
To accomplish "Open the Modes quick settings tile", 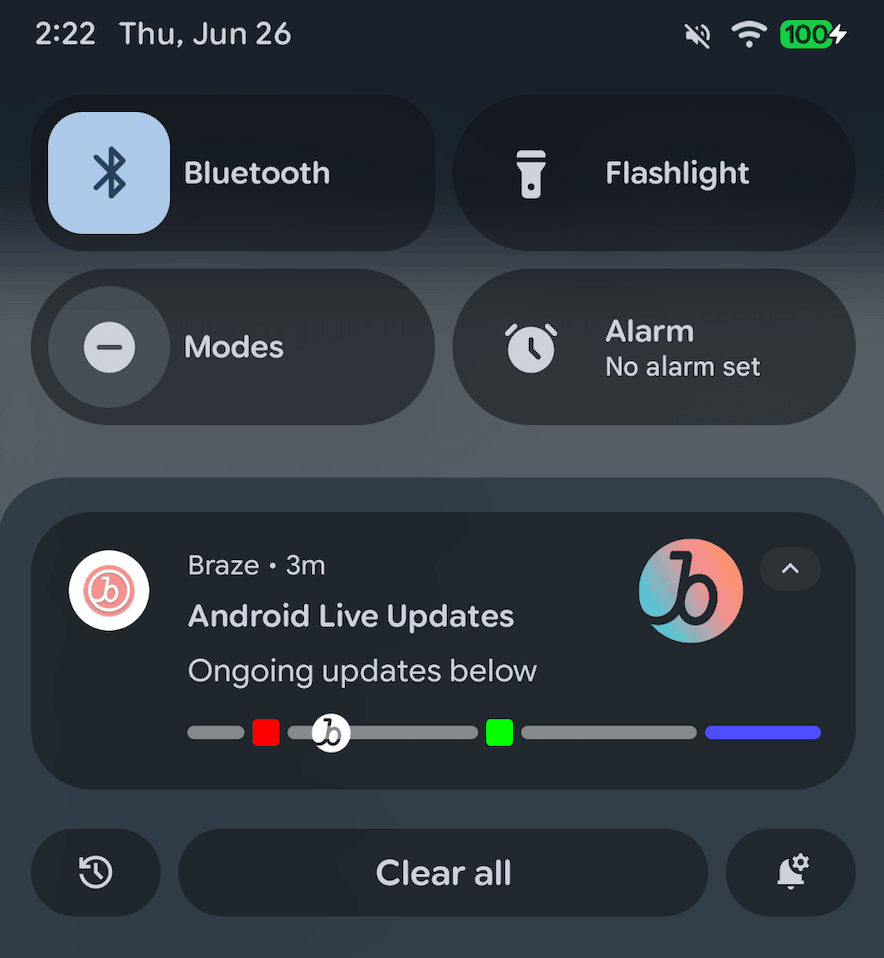I will 232,346.
